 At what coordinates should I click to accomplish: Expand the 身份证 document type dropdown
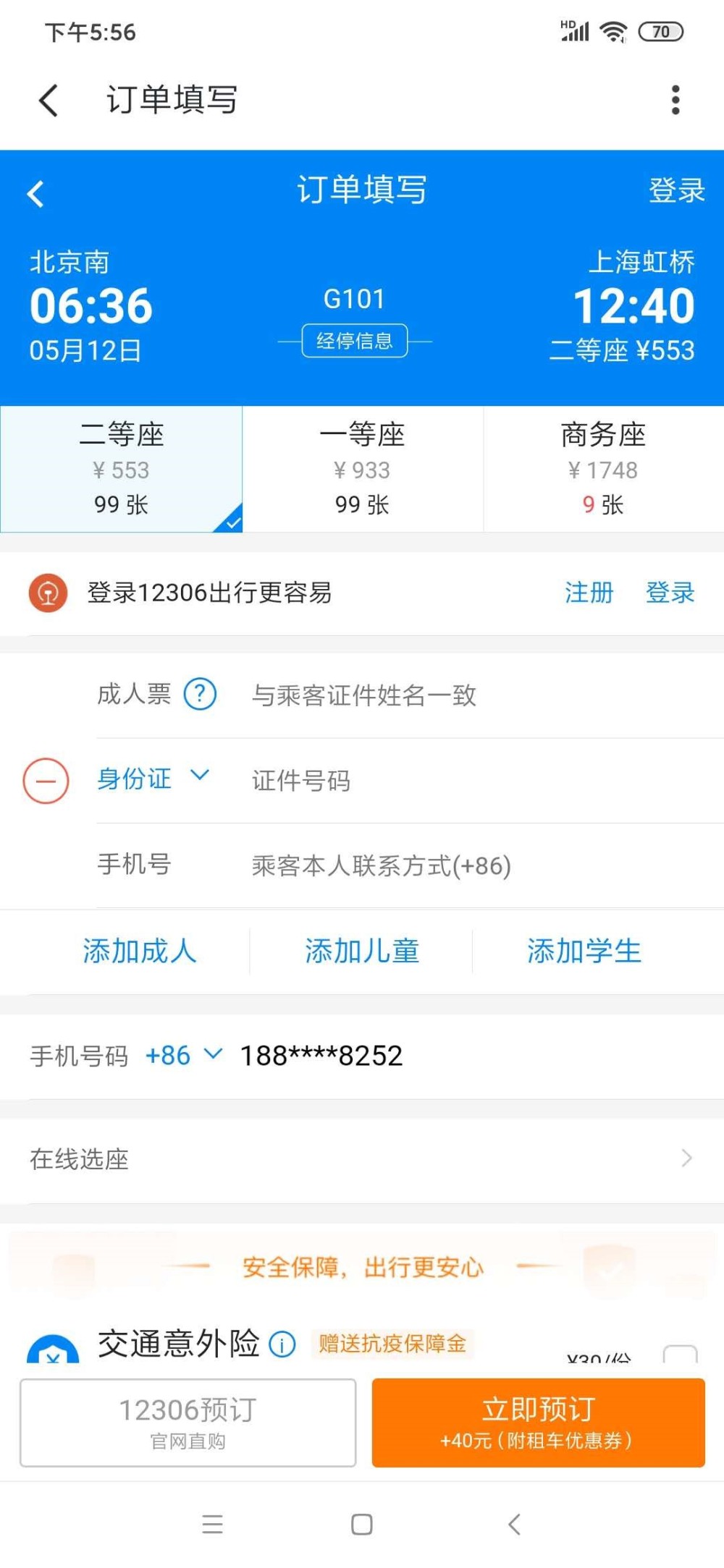pos(152,779)
